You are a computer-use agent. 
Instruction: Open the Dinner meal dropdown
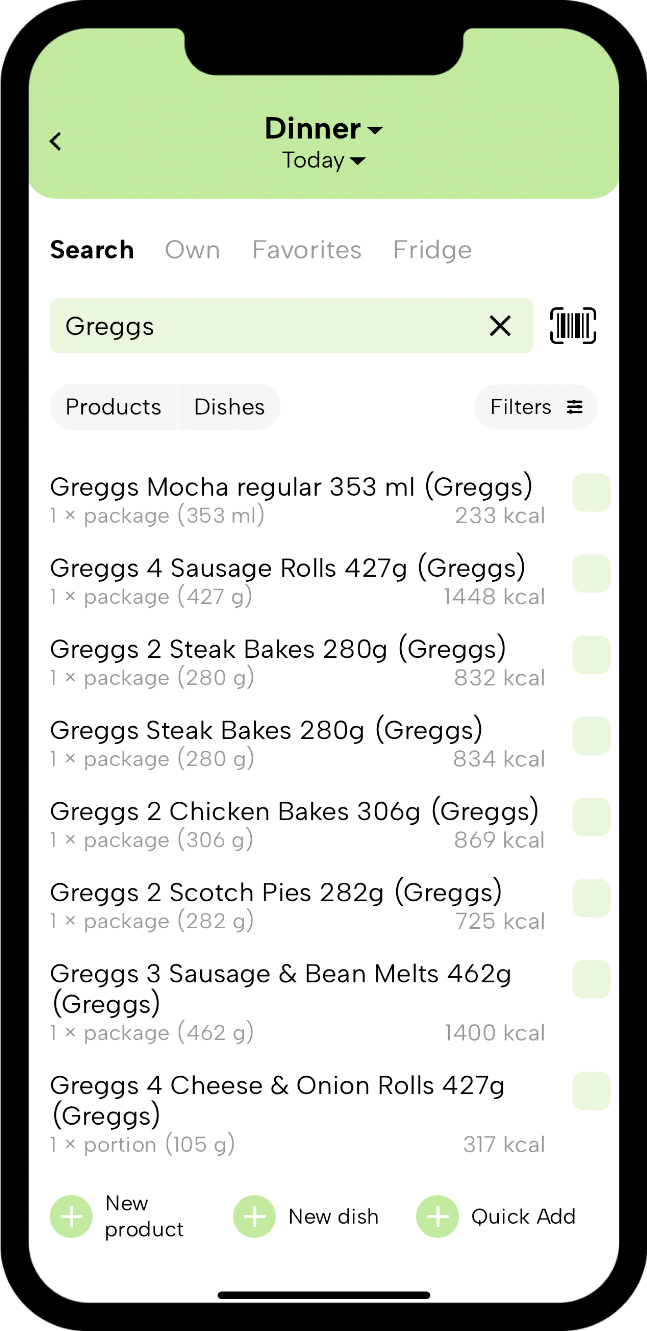[x=323, y=129]
